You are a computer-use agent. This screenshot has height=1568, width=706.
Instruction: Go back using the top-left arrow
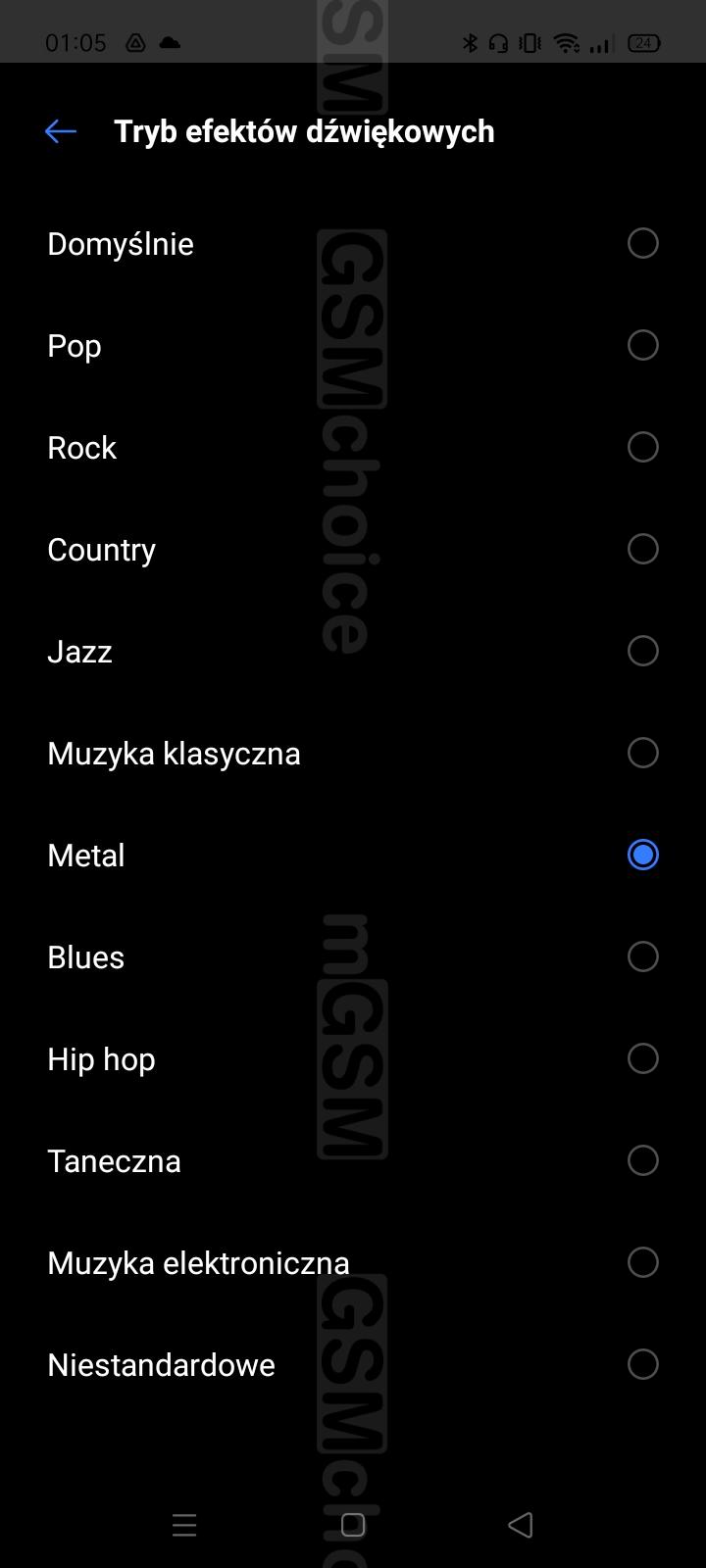tap(61, 131)
